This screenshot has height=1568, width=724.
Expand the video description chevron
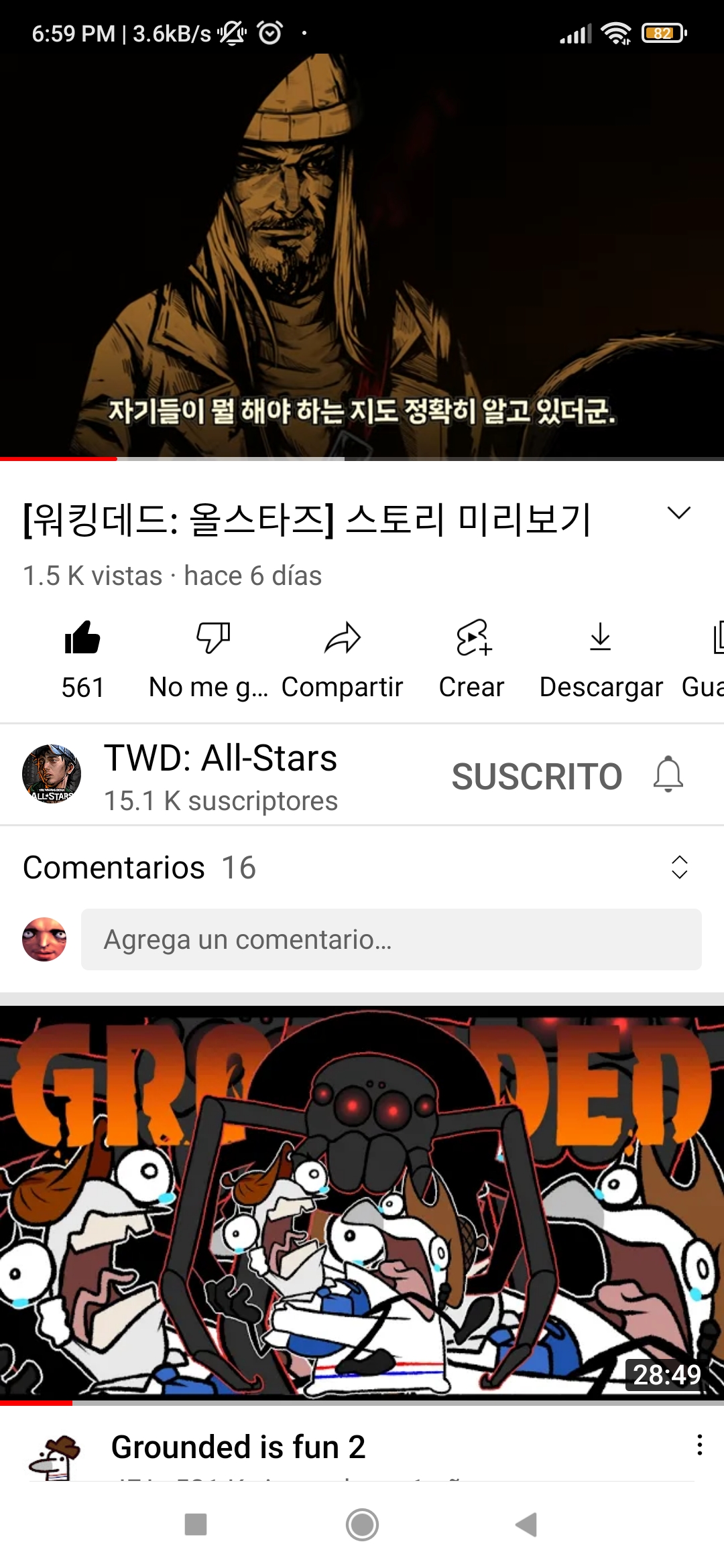click(x=678, y=513)
